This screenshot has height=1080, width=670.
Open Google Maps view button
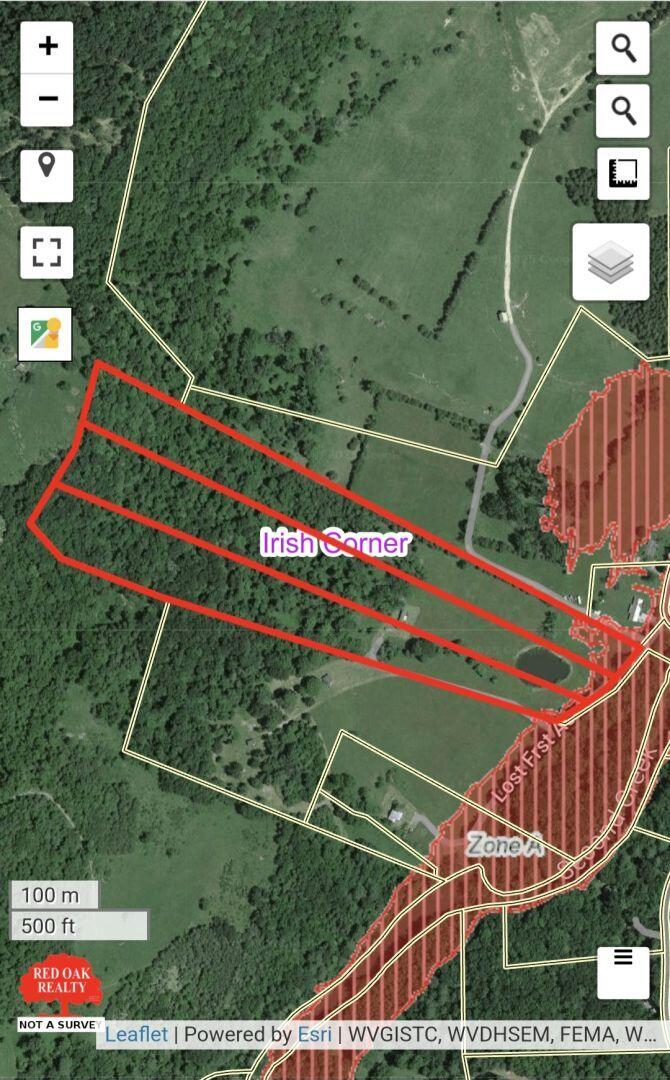point(47,334)
